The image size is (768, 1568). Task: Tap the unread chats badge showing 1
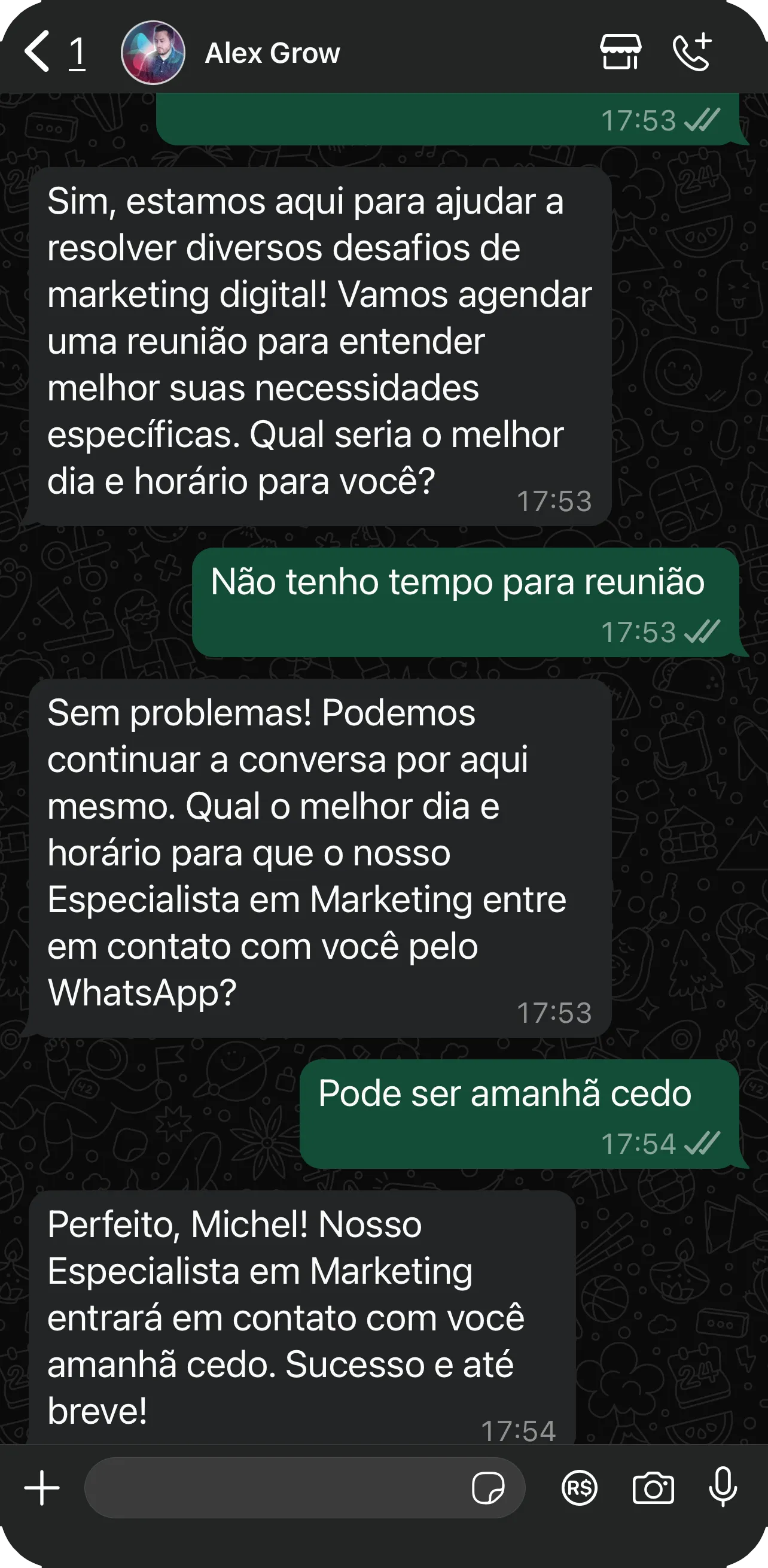click(78, 52)
